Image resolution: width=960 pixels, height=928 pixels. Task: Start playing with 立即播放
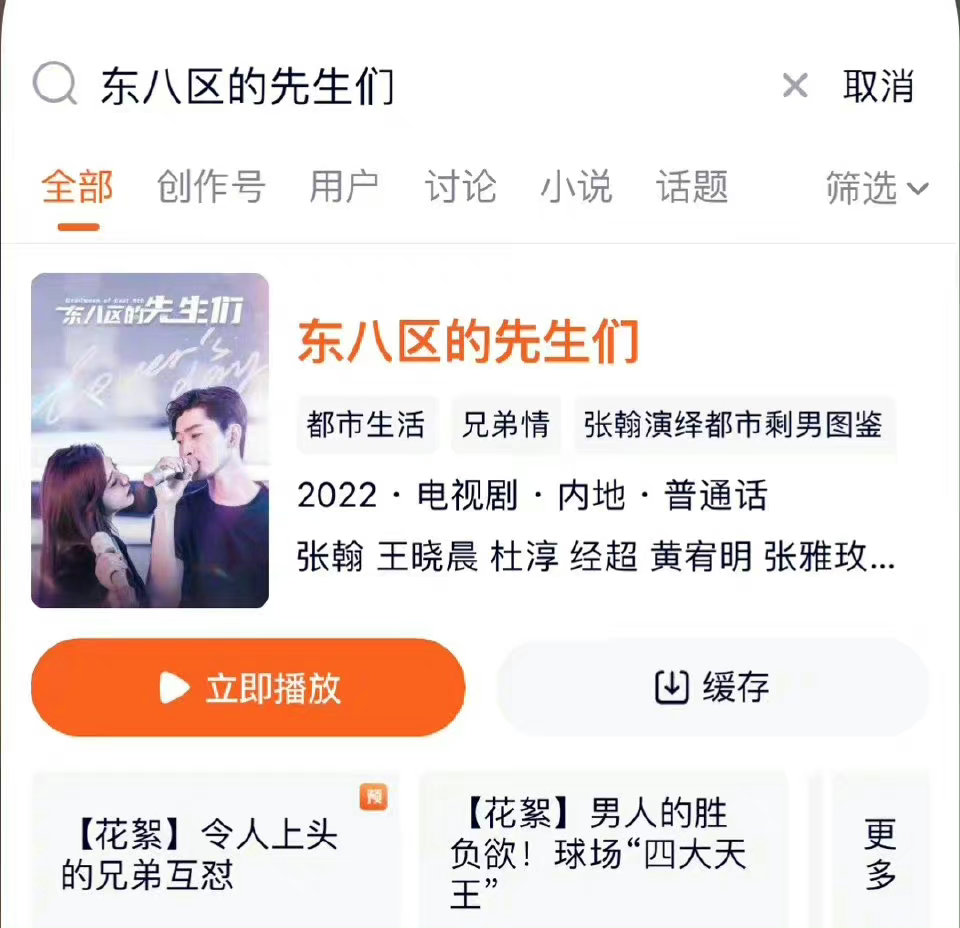point(248,687)
